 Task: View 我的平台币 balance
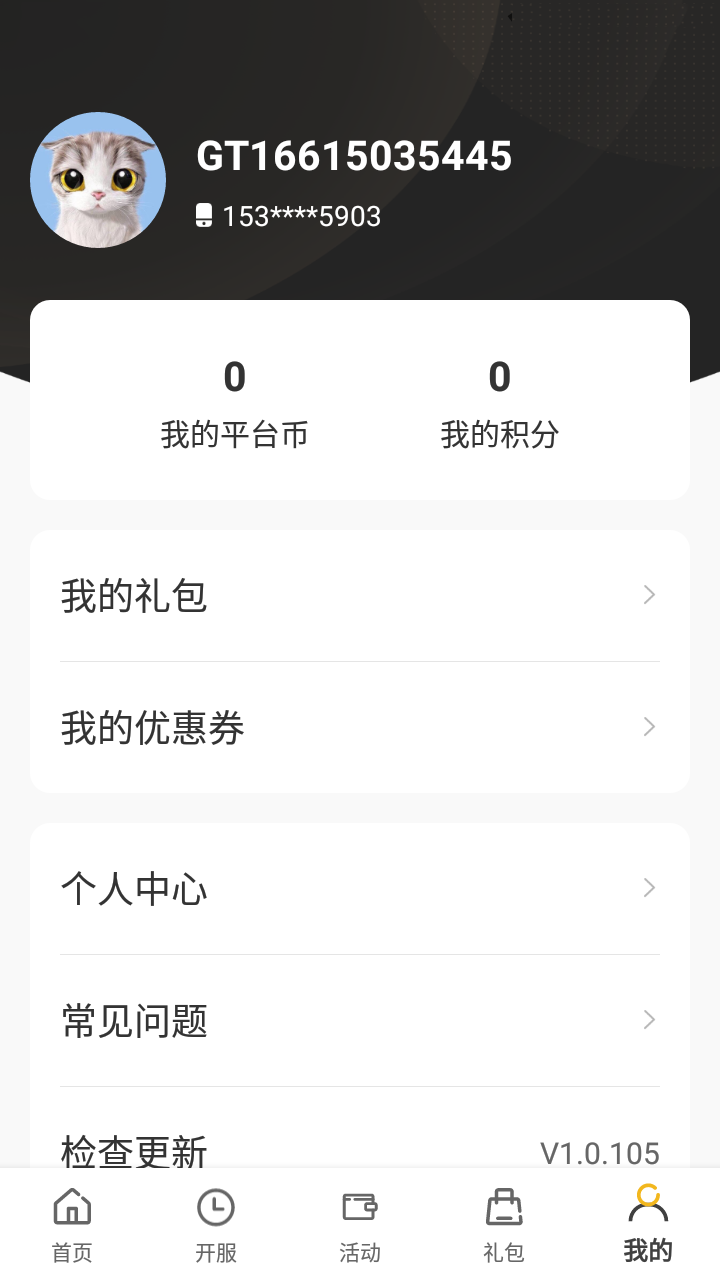235,400
